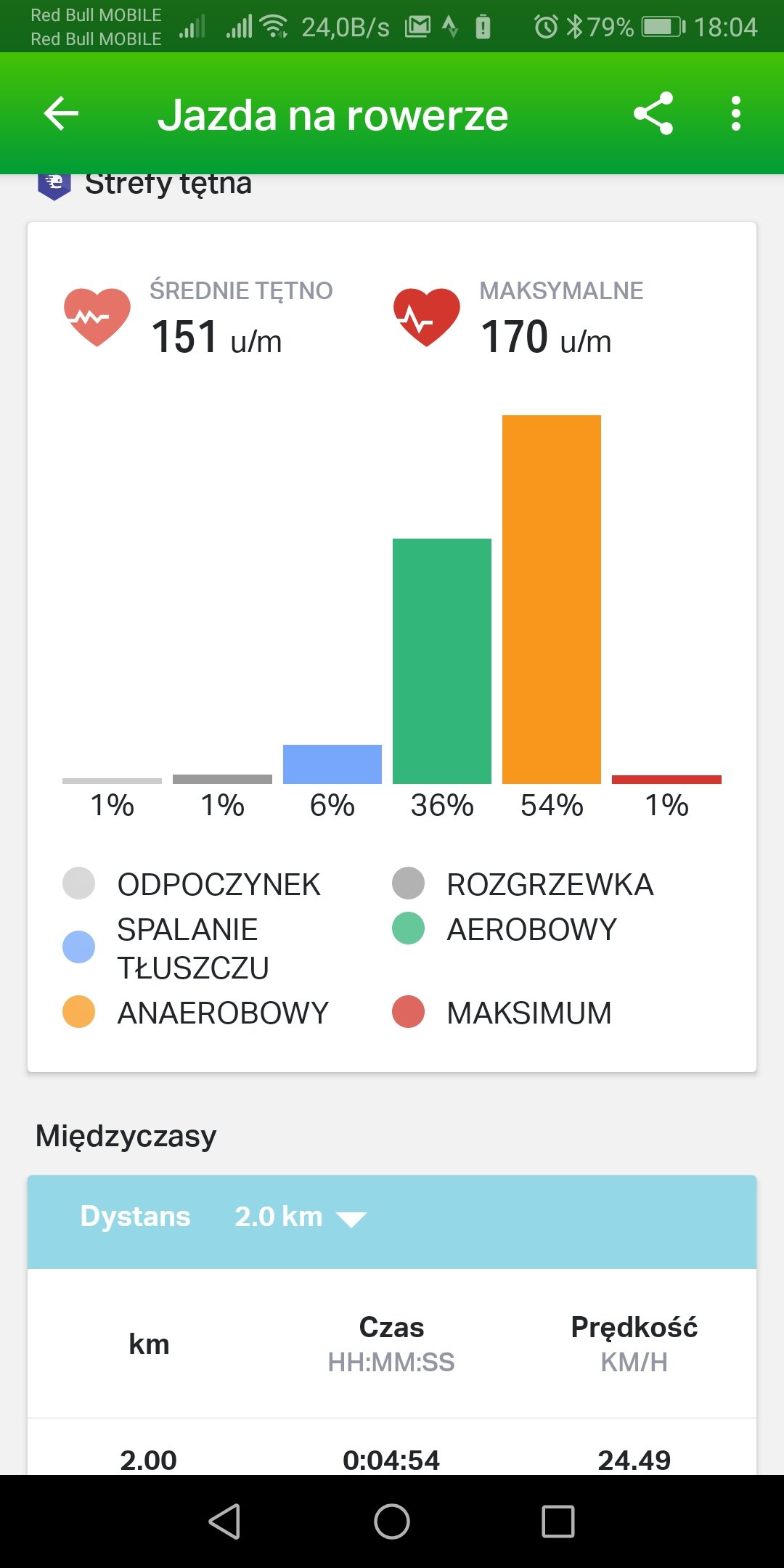The width and height of the screenshot is (784, 1568).
Task: Tap the system home button
Action: tap(392, 1522)
